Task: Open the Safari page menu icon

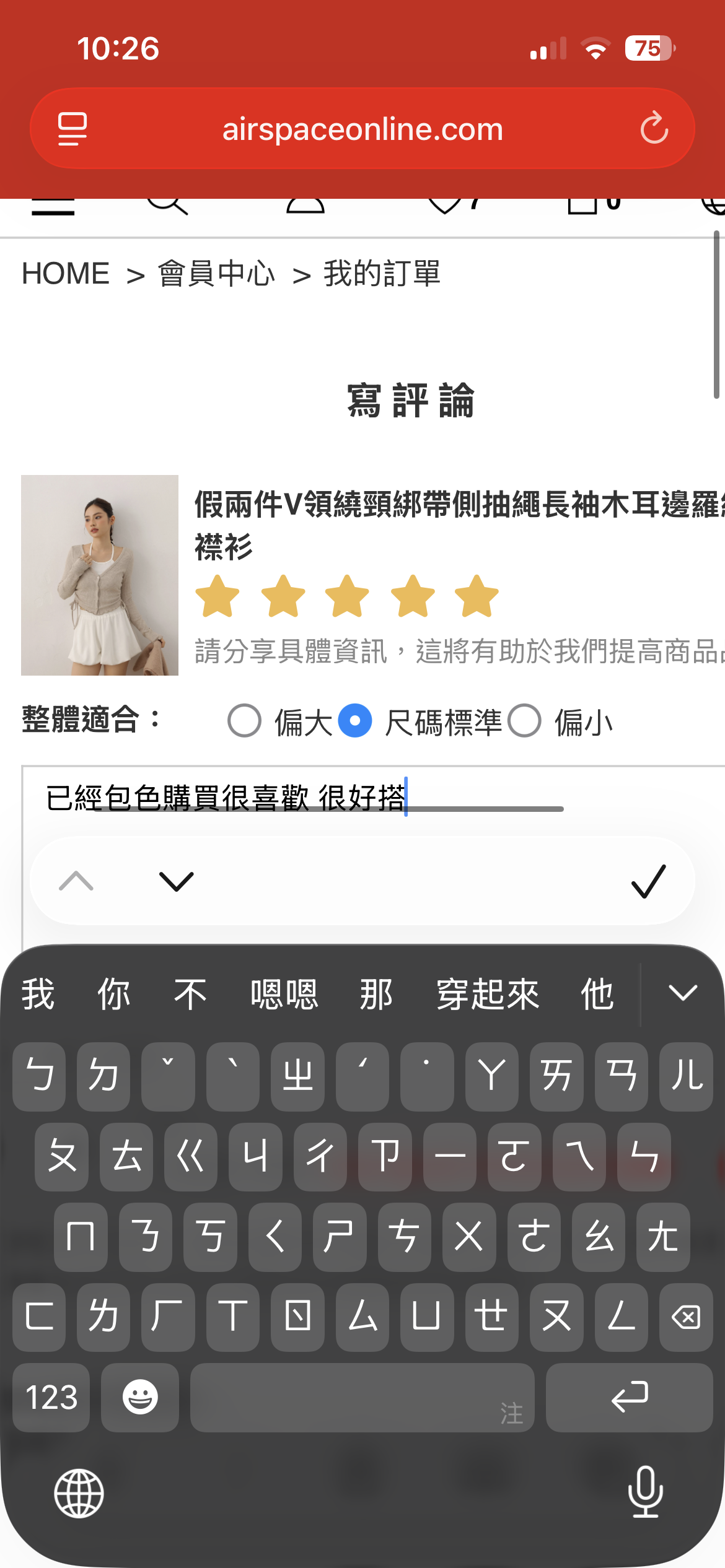Action: [x=72, y=129]
